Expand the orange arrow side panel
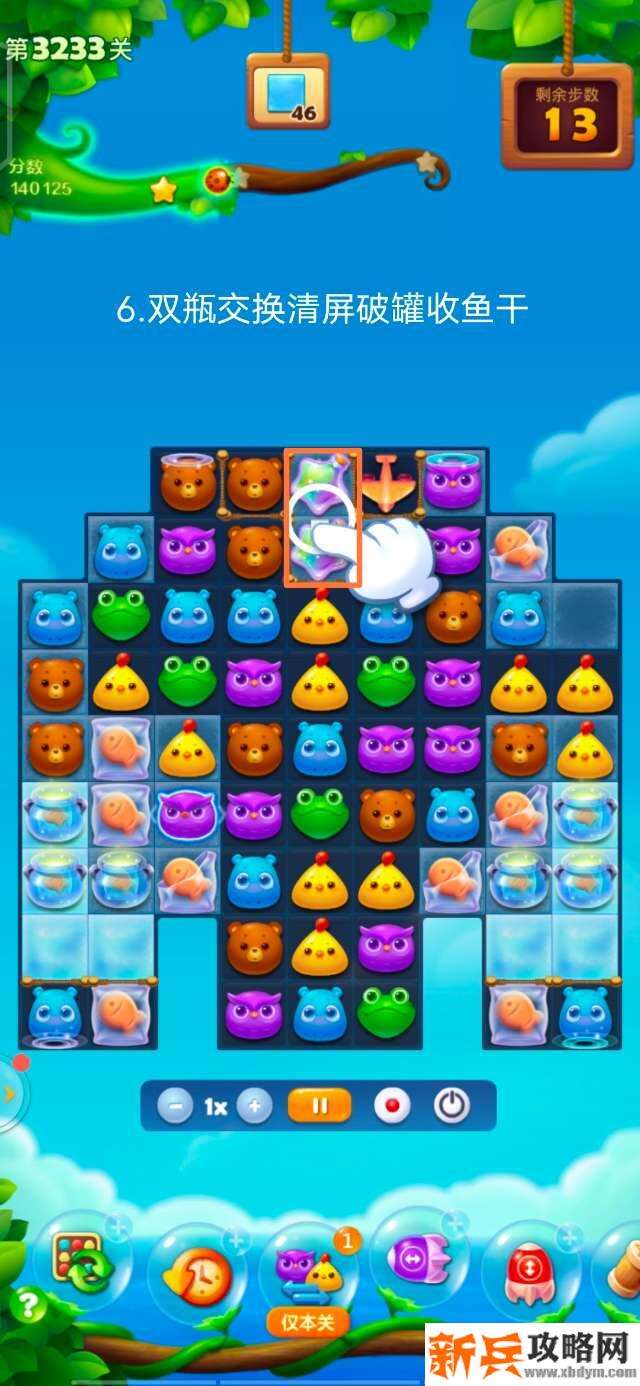 10,1094
